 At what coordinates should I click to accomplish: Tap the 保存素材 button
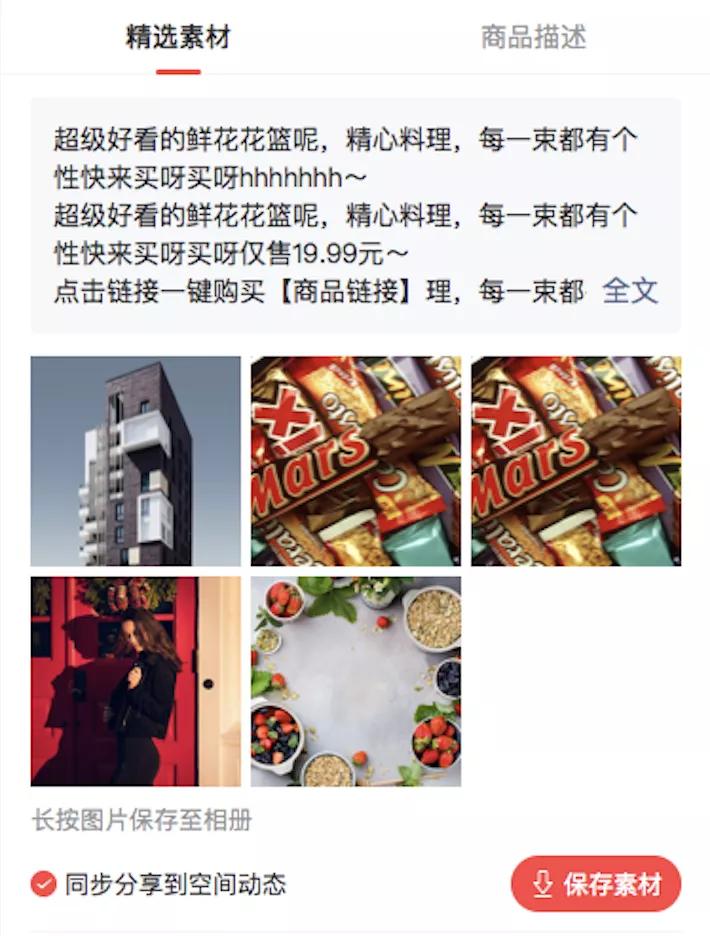596,884
